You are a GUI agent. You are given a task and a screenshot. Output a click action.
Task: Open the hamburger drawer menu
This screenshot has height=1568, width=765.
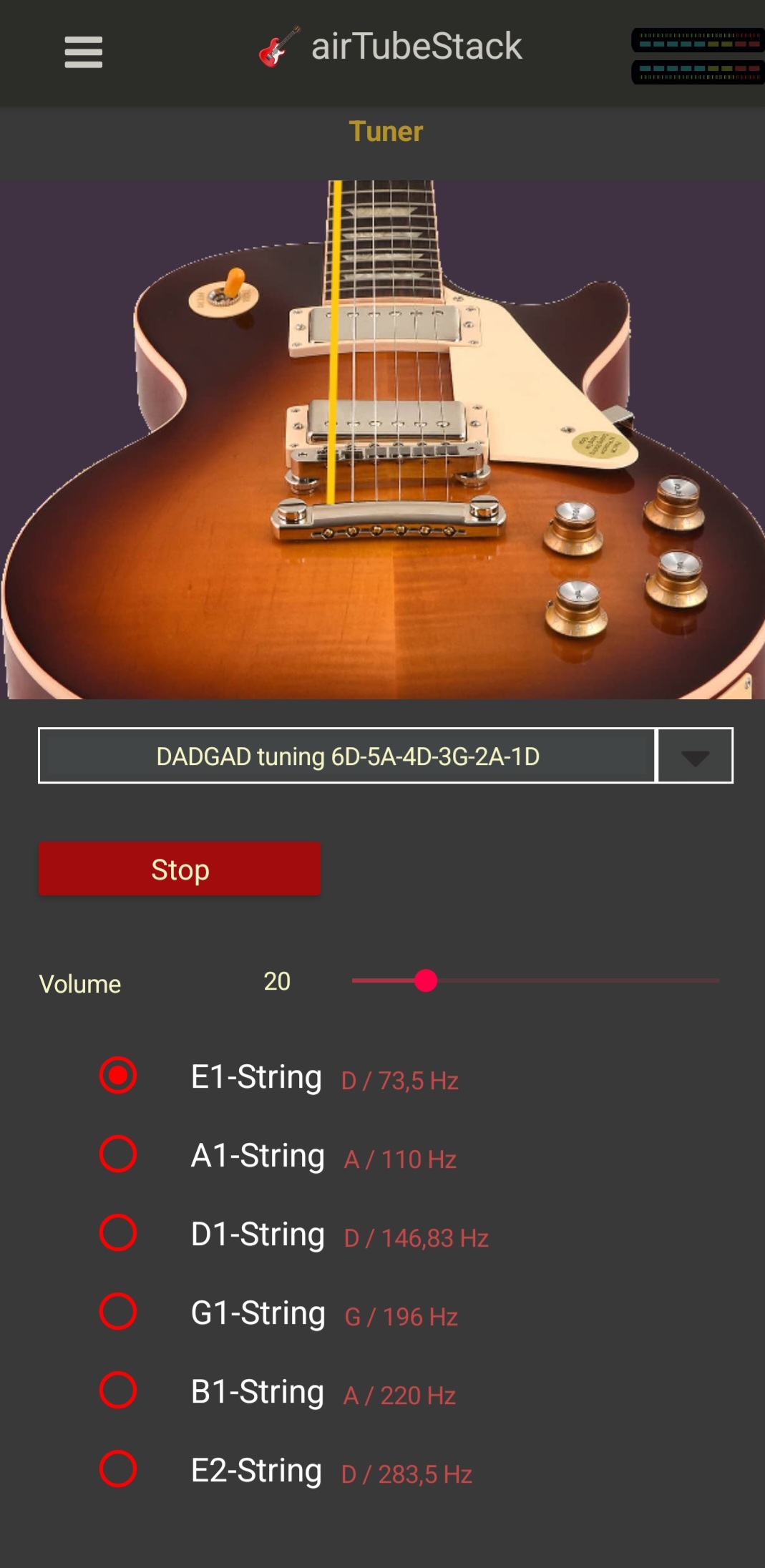[83, 52]
